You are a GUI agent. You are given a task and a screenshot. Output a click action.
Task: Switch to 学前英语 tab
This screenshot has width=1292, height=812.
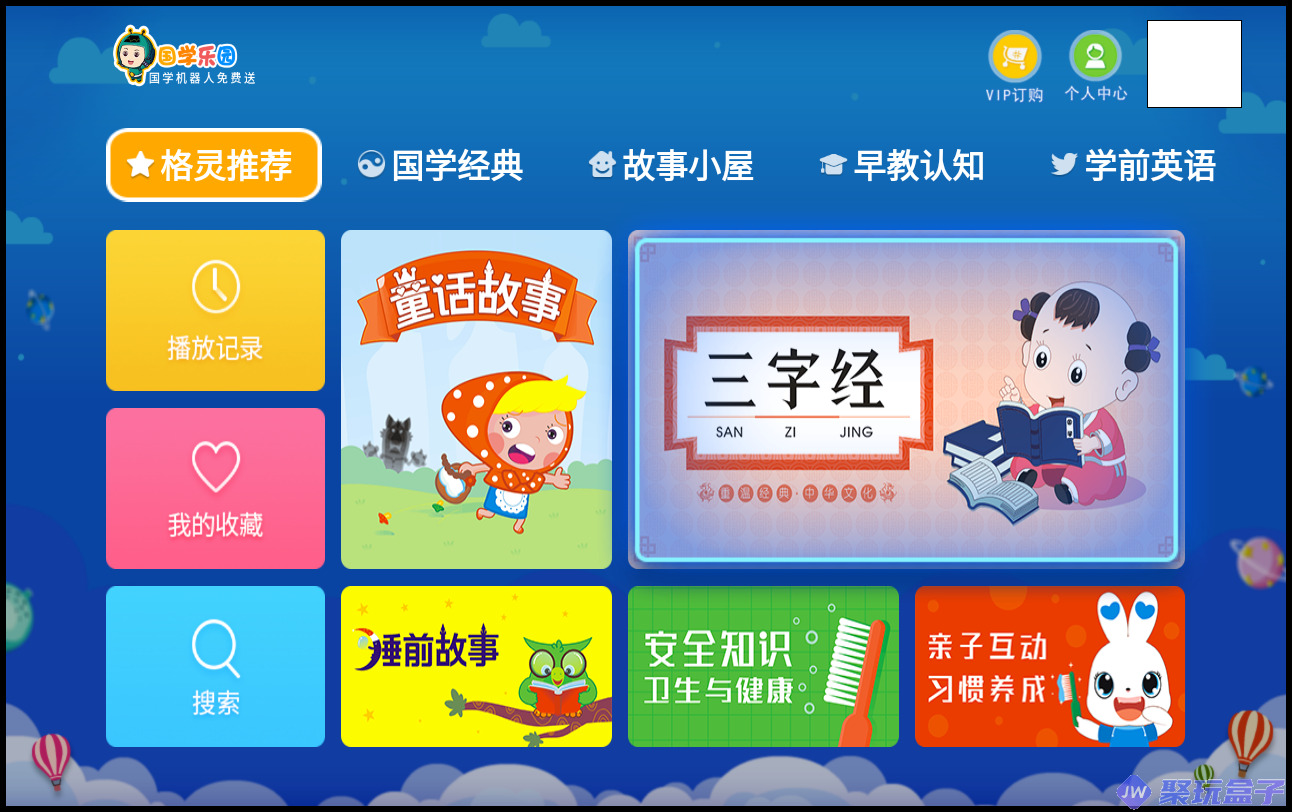[1133, 165]
